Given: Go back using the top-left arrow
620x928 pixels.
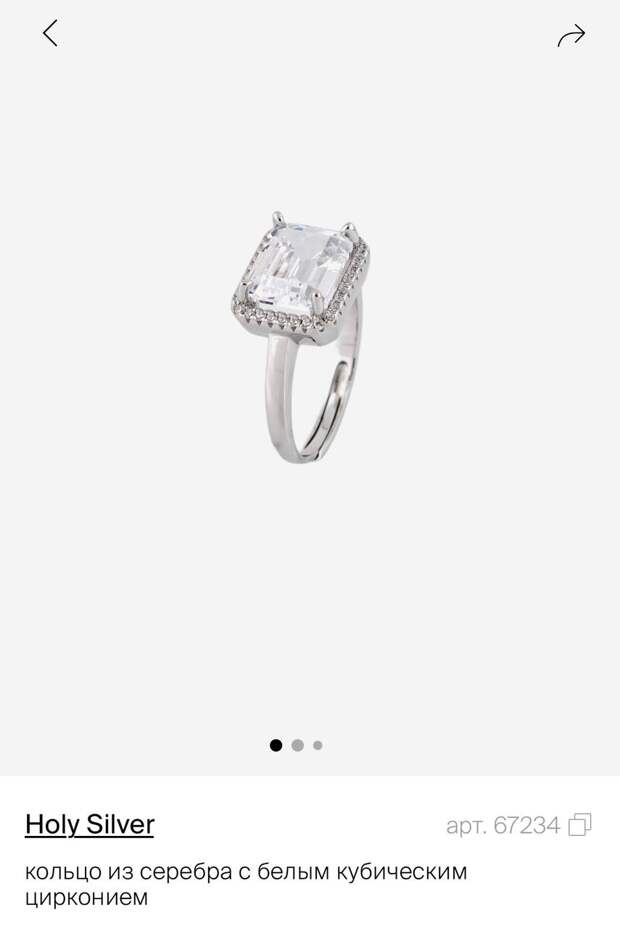Looking at the screenshot, I should pyautogui.click(x=50, y=34).
